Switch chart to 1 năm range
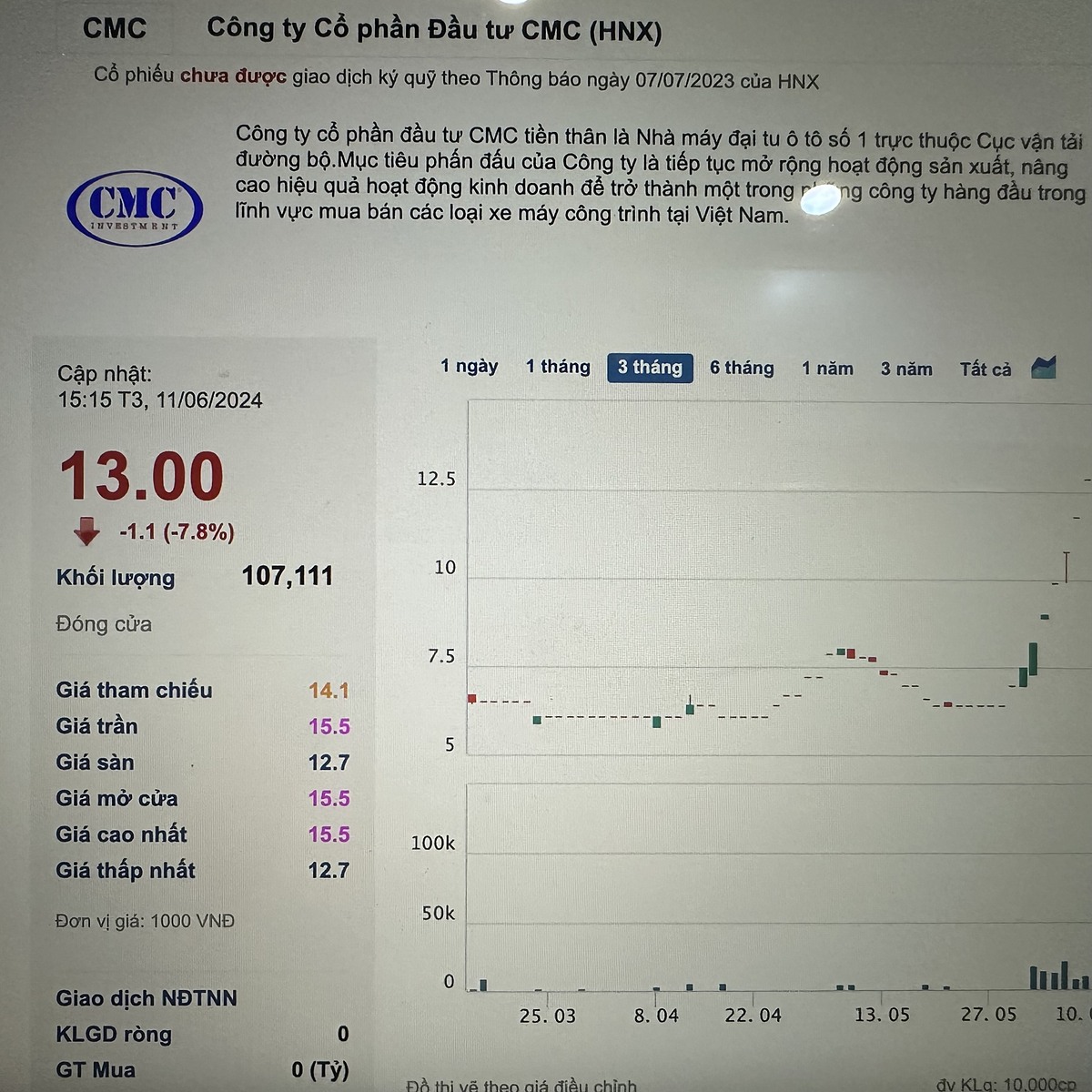The height and width of the screenshot is (1092, 1092). coord(827,369)
